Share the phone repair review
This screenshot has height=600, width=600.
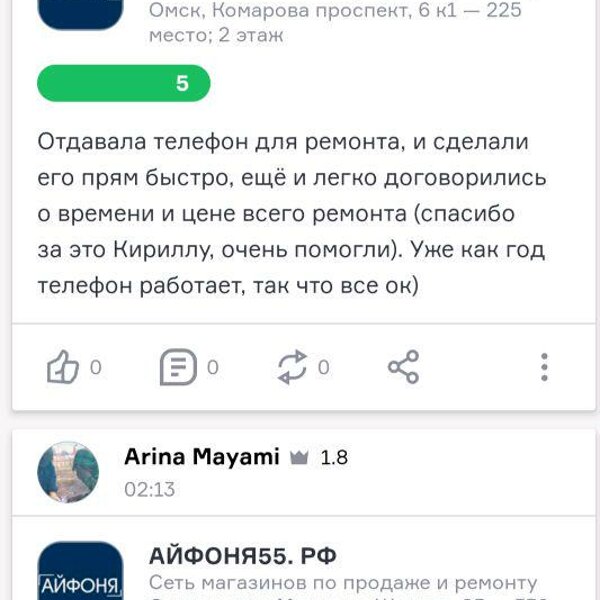[403, 367]
